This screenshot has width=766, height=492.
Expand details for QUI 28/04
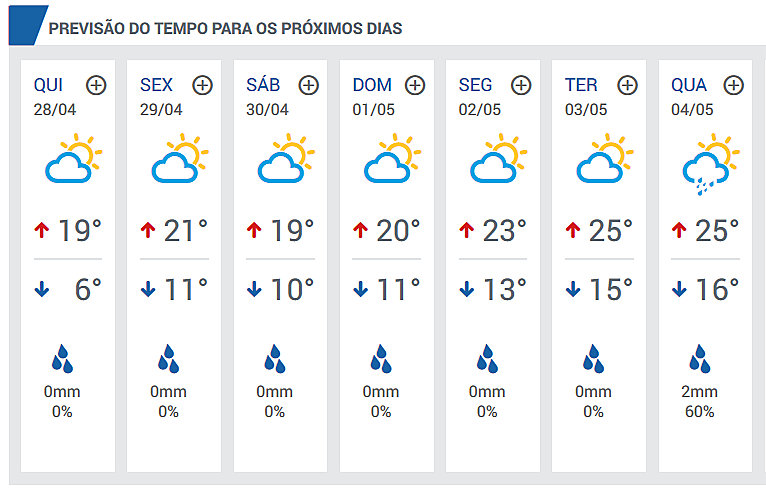96,85
